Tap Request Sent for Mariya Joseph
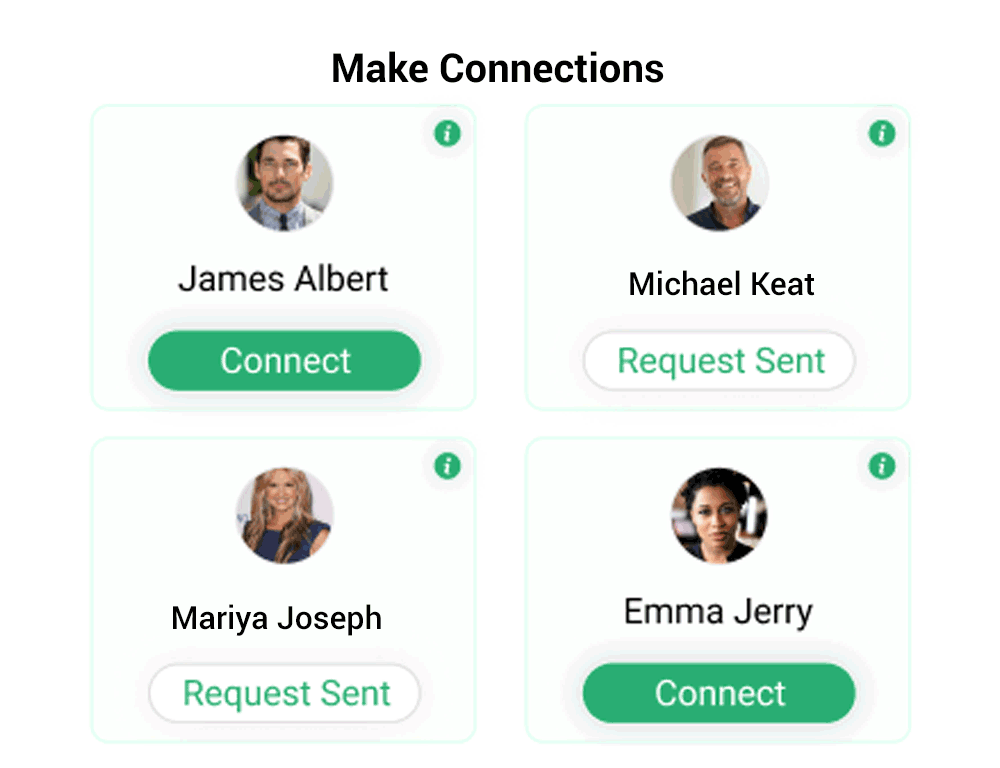The width and height of the screenshot is (1000, 768). tap(285, 693)
